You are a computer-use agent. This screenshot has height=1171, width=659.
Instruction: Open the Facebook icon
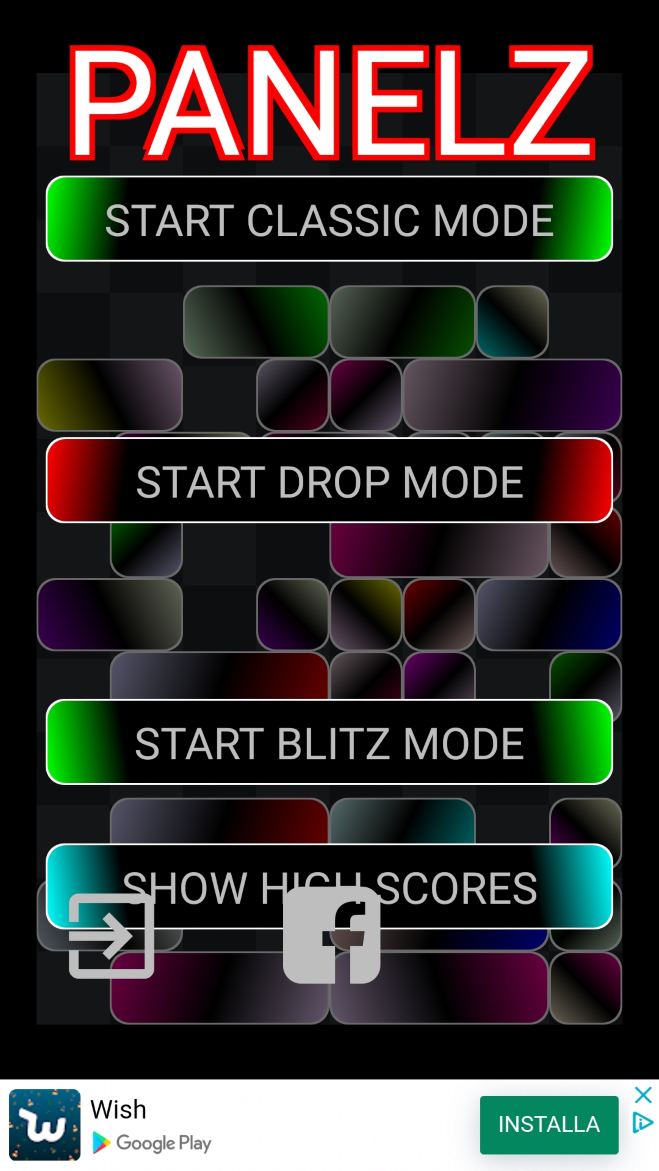coord(332,936)
